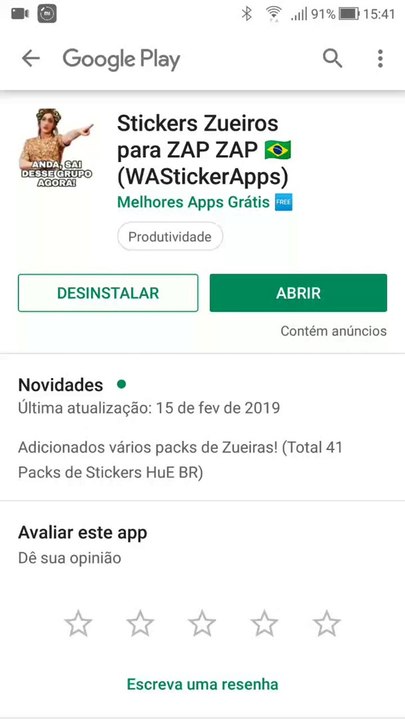Give the app five stars

pos(326,623)
